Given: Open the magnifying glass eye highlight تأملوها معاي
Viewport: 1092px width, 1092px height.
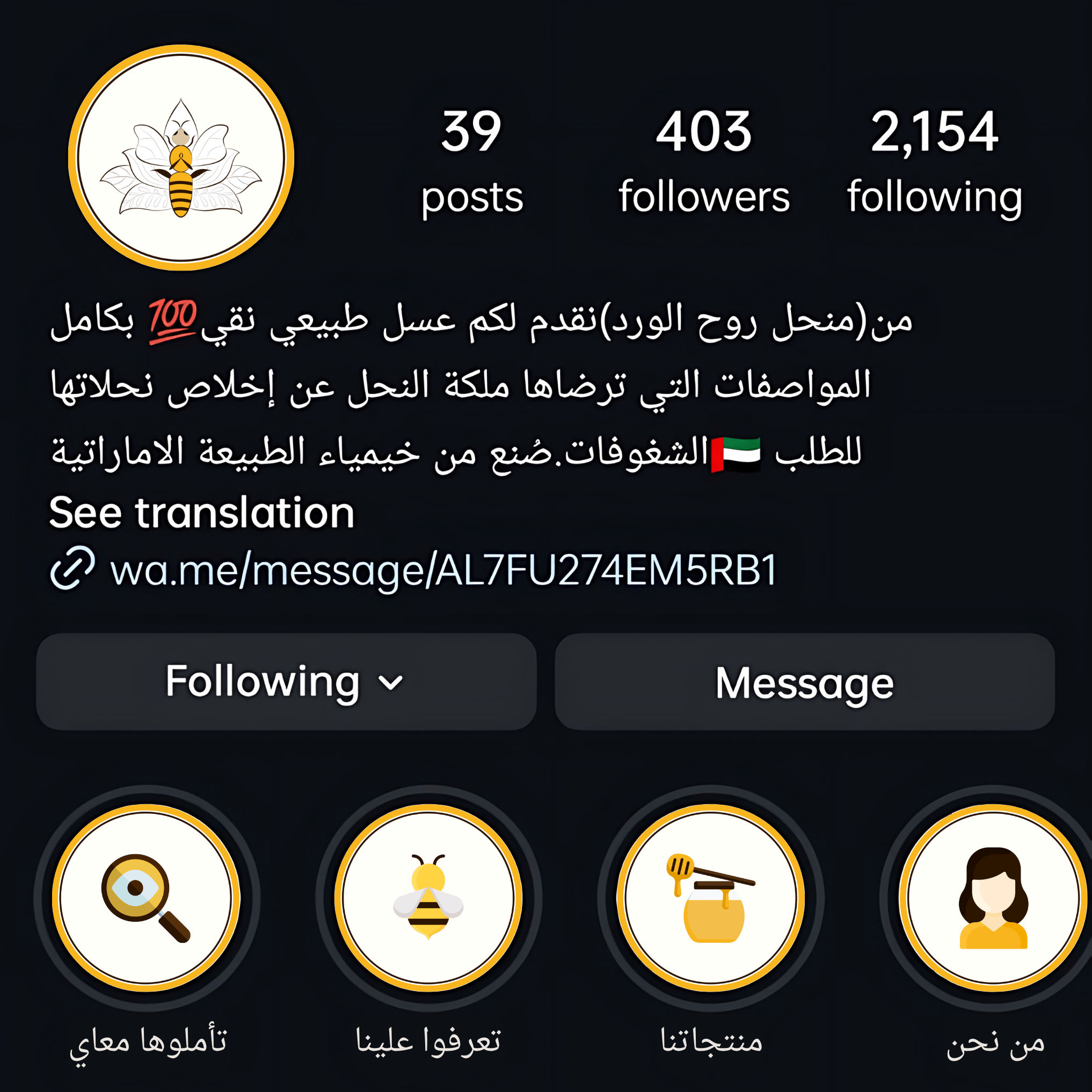Looking at the screenshot, I should (x=147, y=898).
